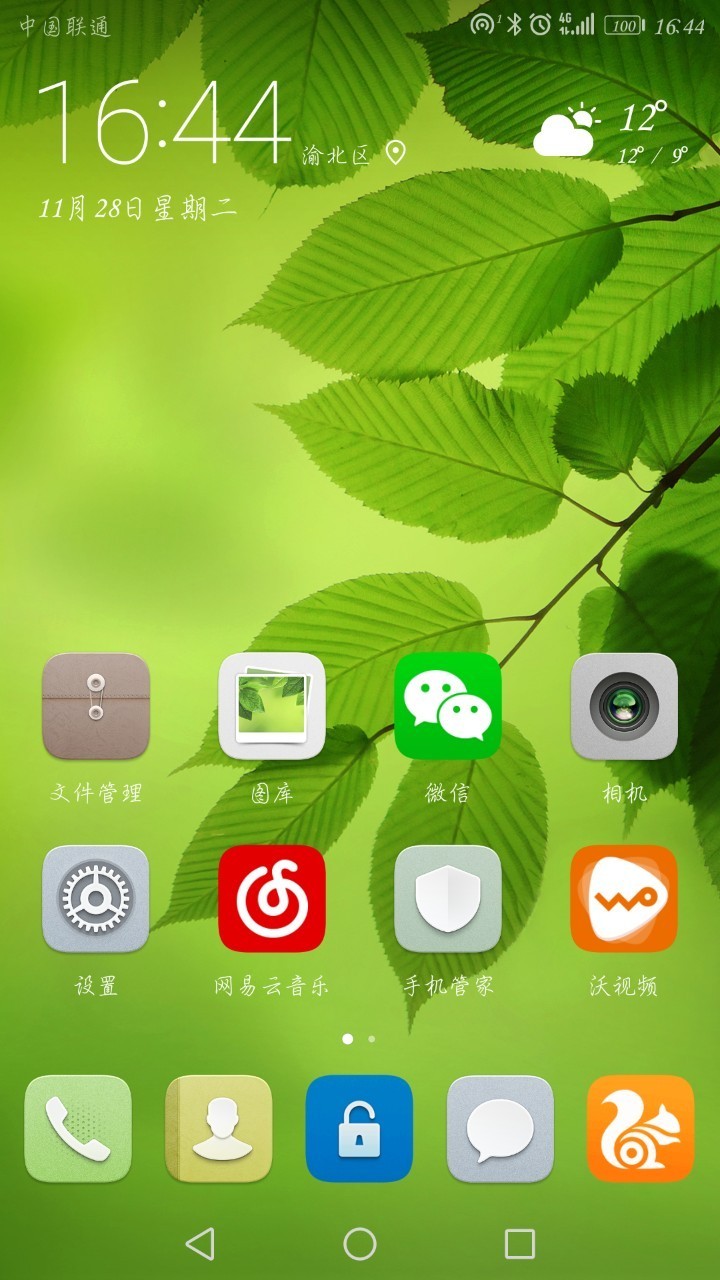Open the clock widget showing 16:44
The width and height of the screenshot is (720, 1280).
click(x=164, y=122)
